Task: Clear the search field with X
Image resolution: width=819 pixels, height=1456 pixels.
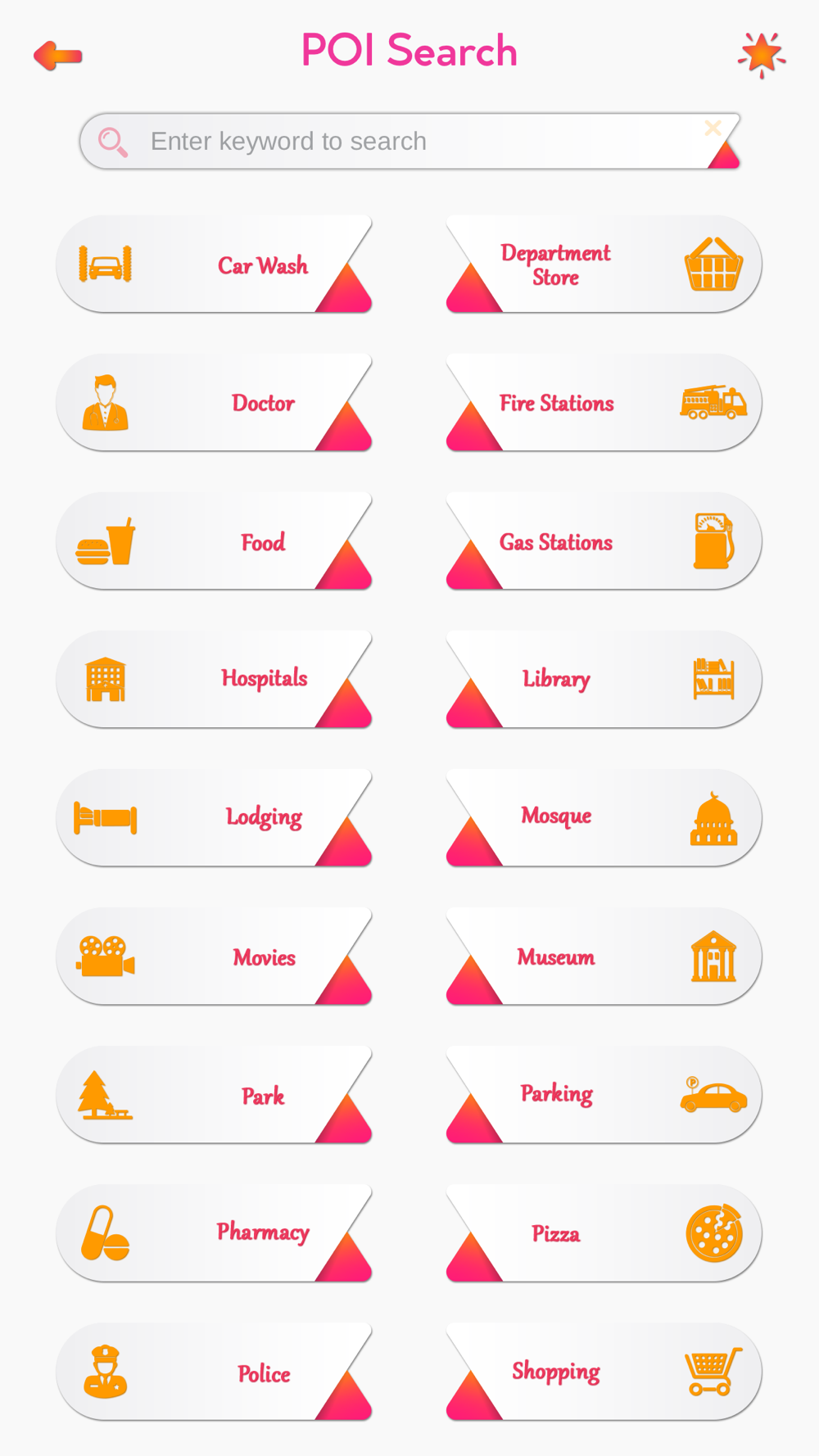Action: pyautogui.click(x=713, y=128)
